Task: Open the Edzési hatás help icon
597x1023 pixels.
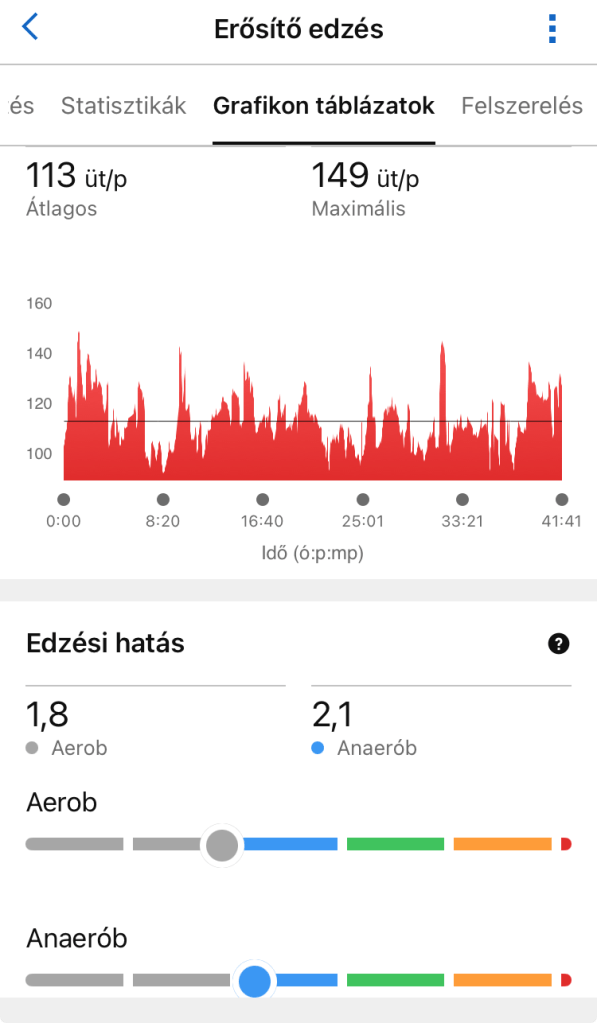Action: click(x=559, y=644)
